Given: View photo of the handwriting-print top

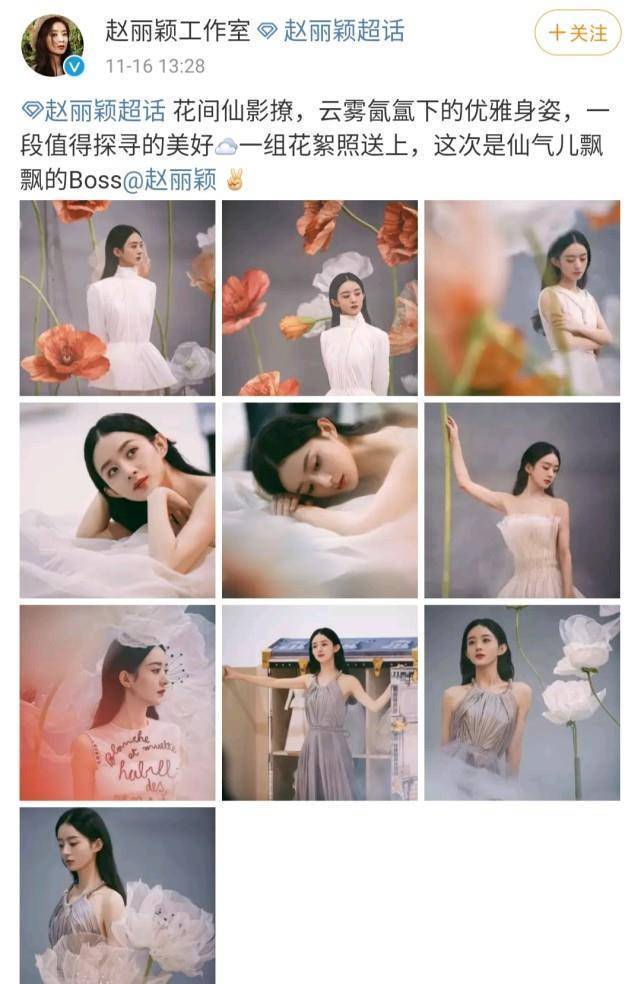Looking at the screenshot, I should click(x=117, y=702).
